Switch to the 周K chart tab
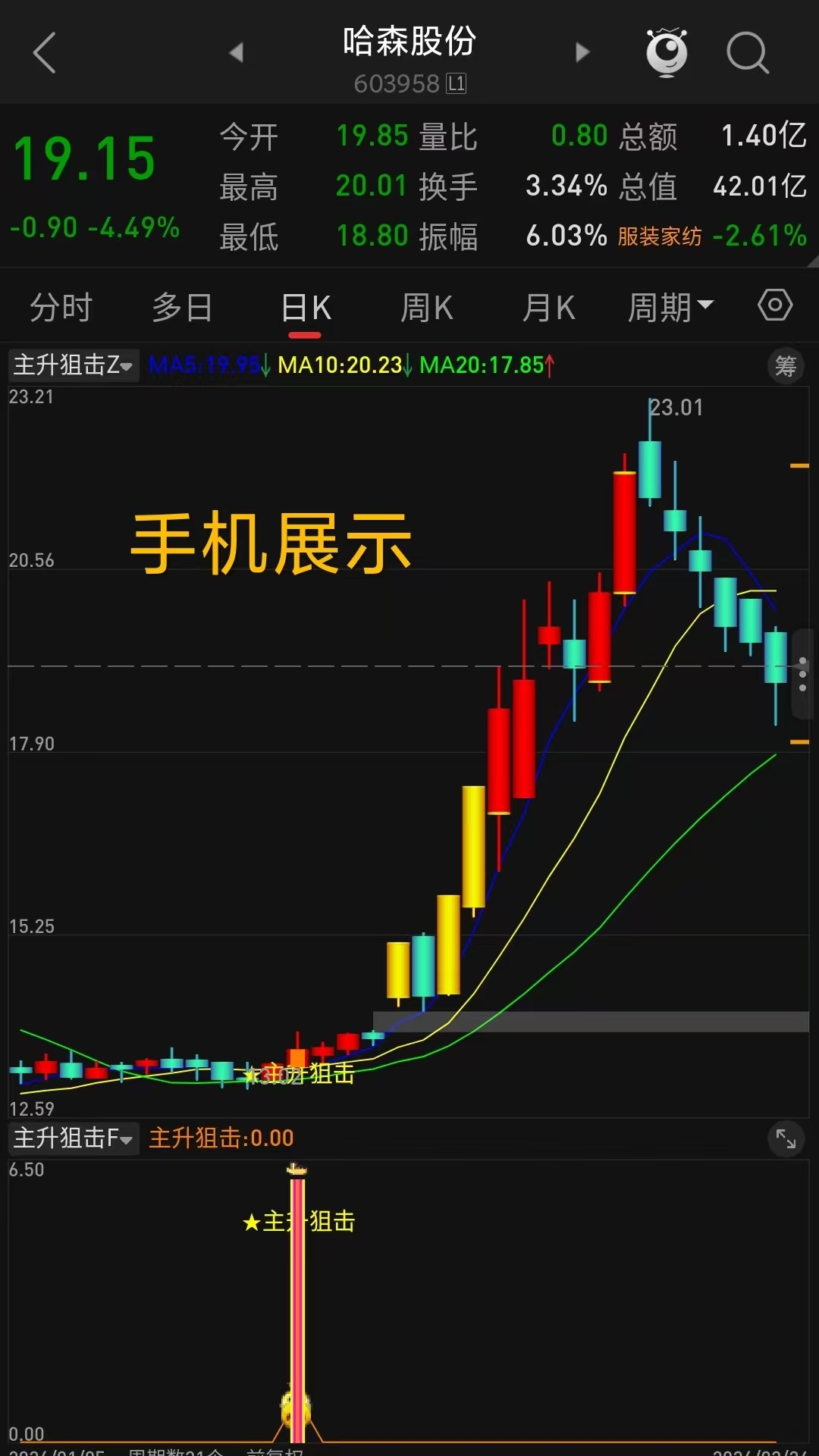 click(426, 308)
